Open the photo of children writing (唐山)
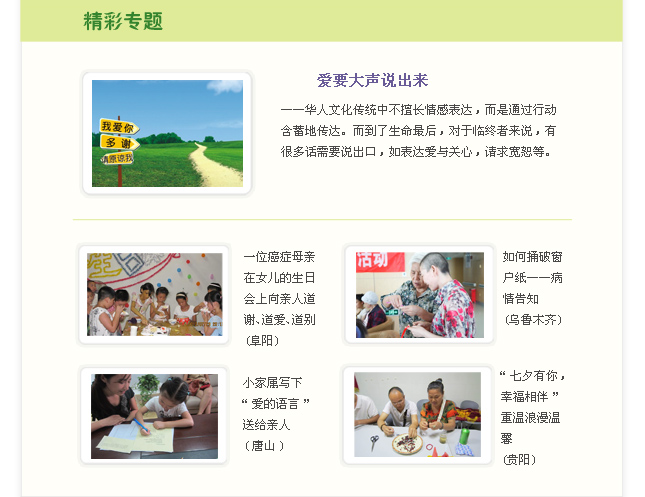The height and width of the screenshot is (497, 645). (x=154, y=416)
